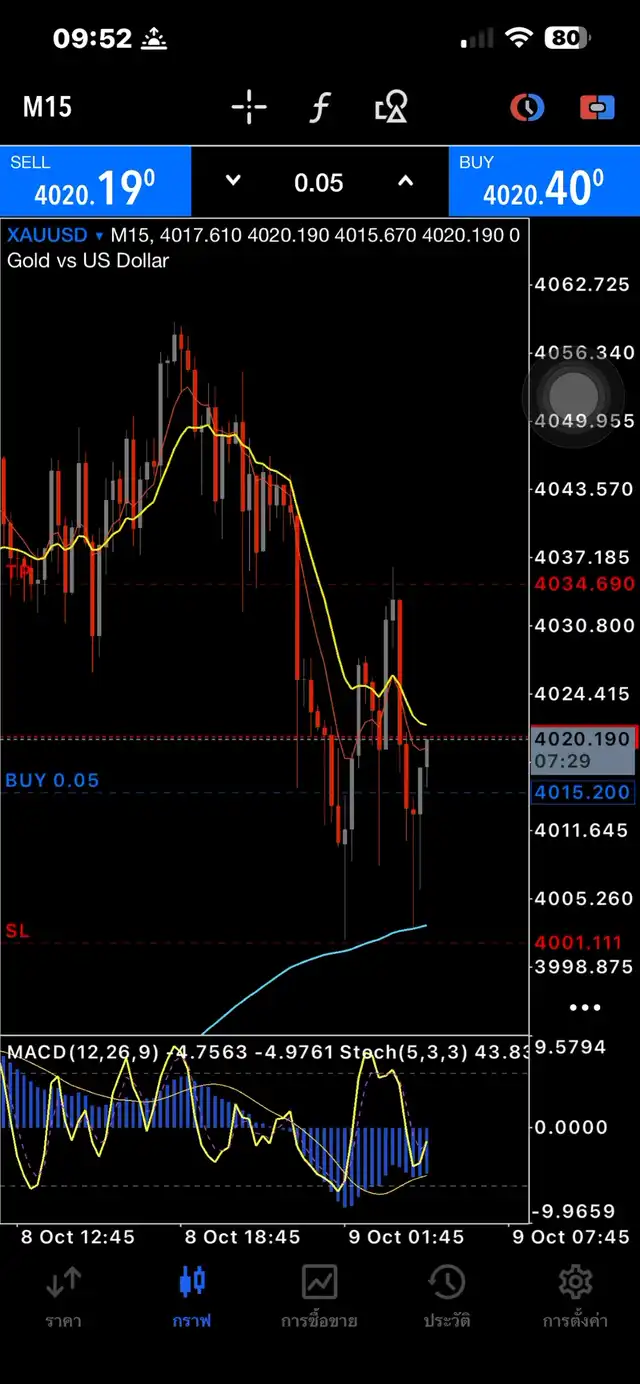640x1384 pixels.
Task: Sell at 4020.19
Action: tap(95, 181)
